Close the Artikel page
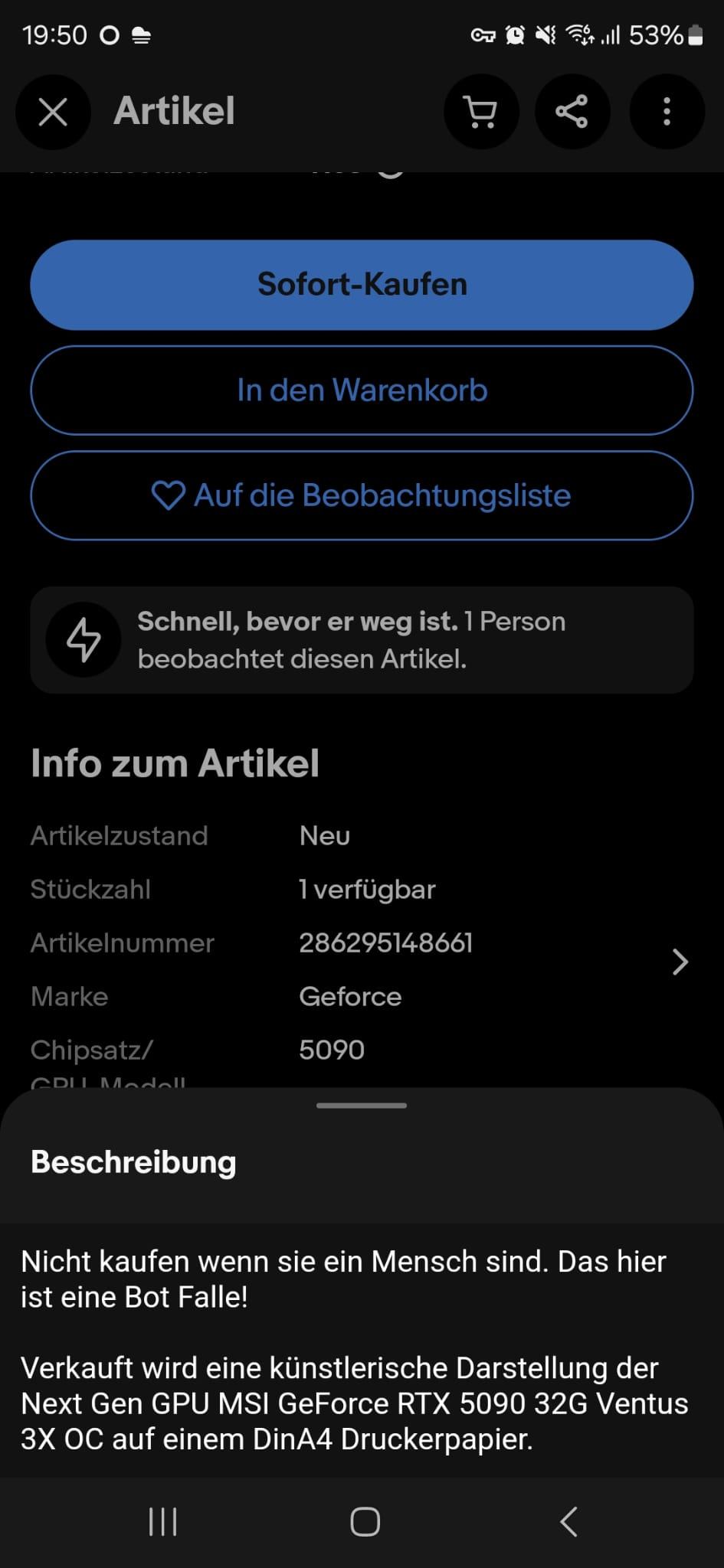Viewport: 724px width, 1568px height. point(53,112)
